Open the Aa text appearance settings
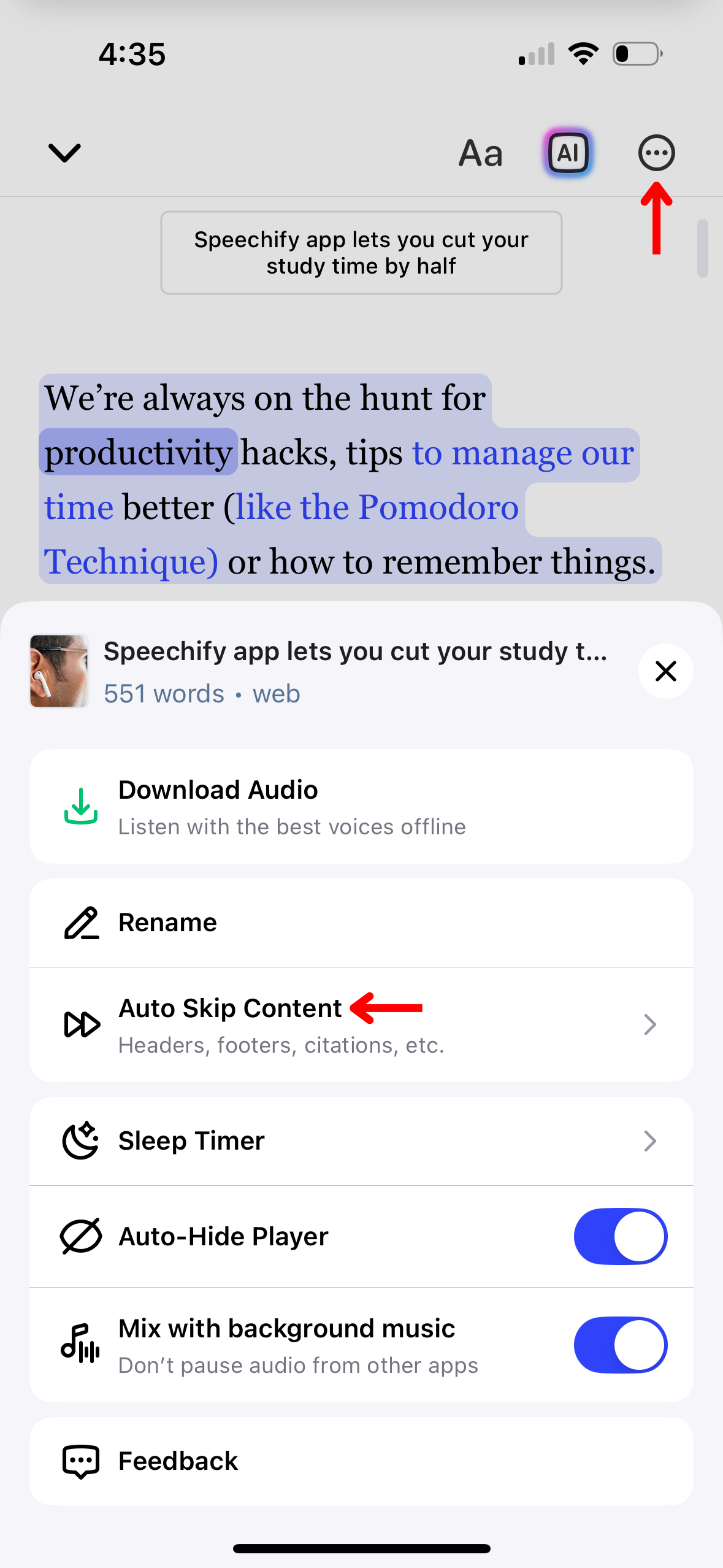This screenshot has height=1568, width=723. tap(481, 153)
